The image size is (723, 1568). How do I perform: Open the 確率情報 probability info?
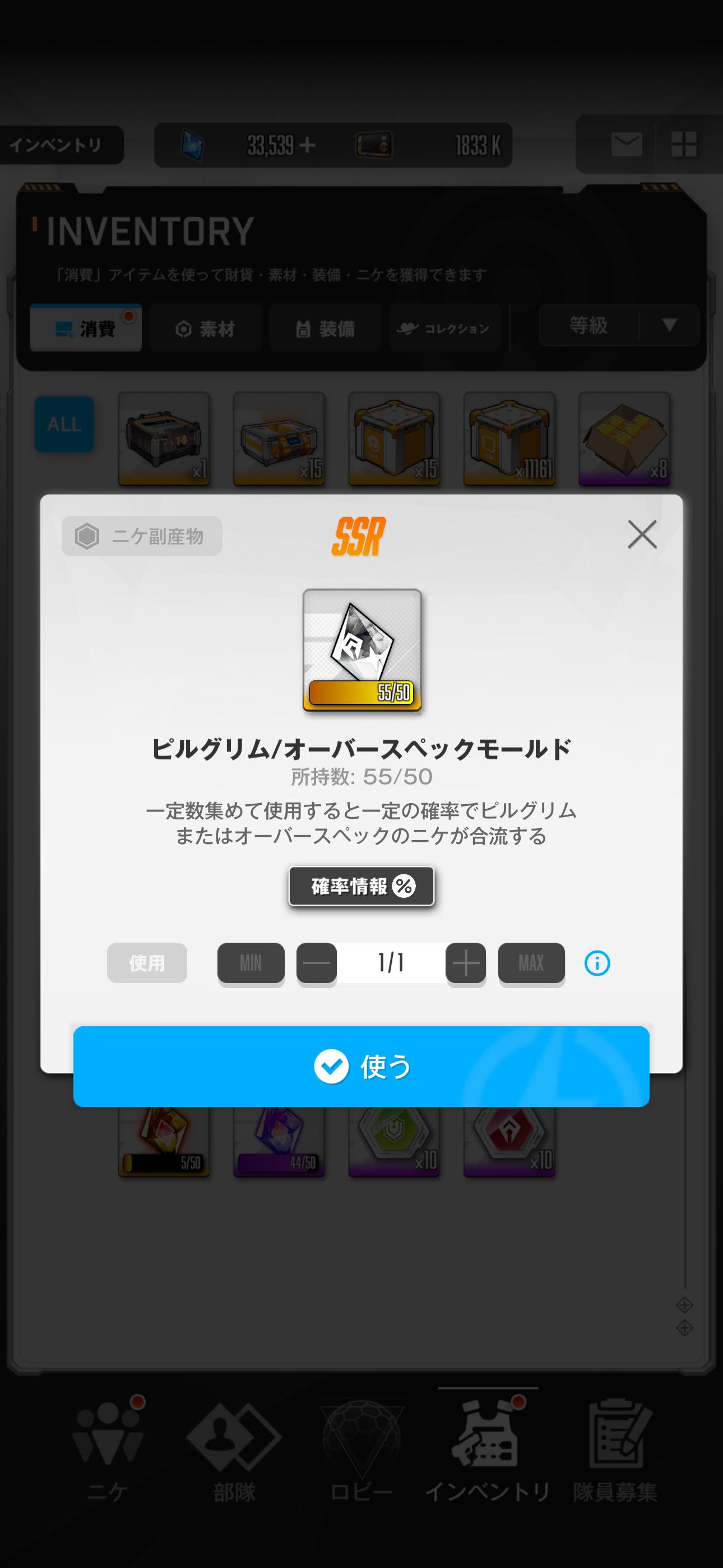[361, 886]
